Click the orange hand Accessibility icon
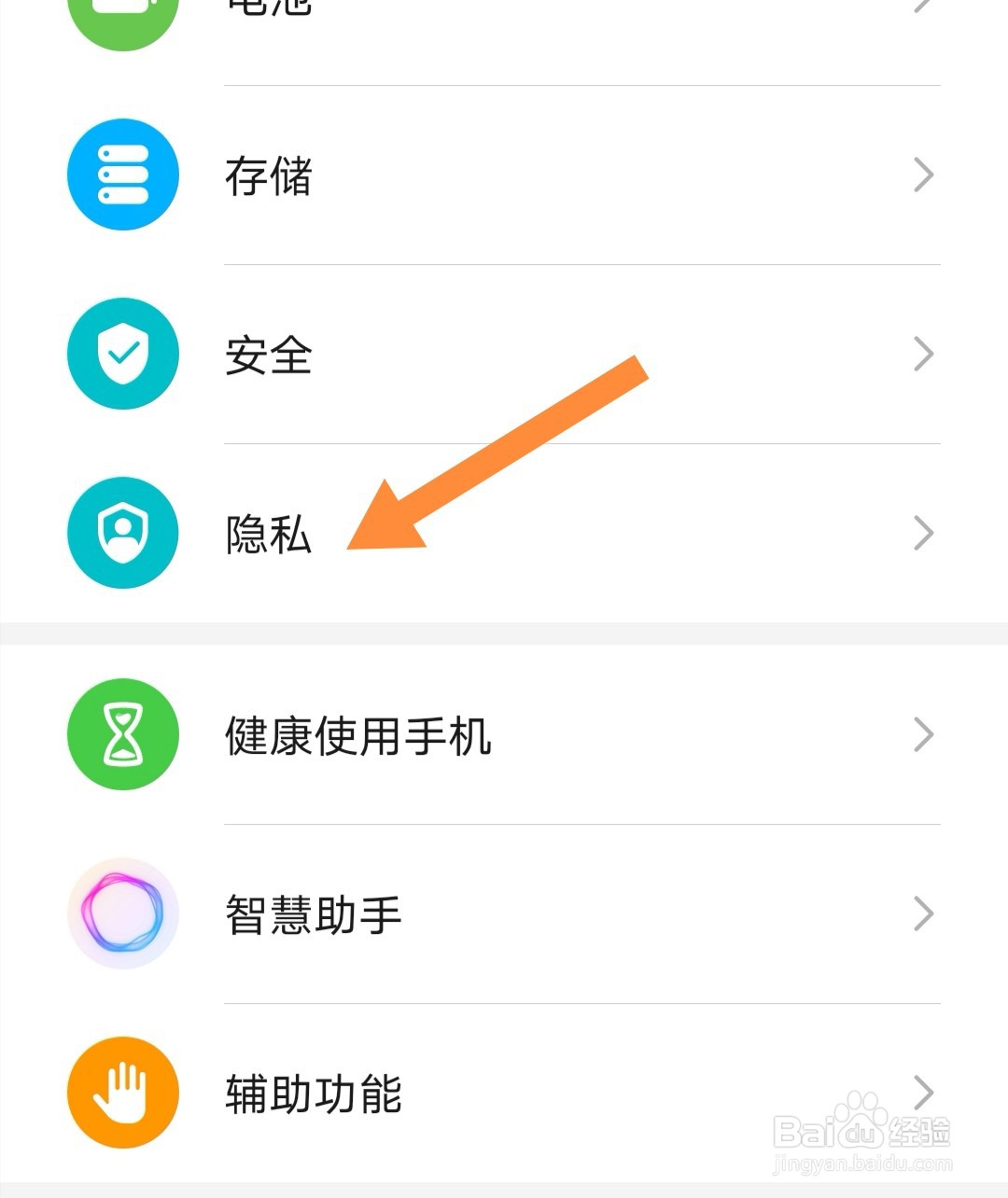Screen dimensions: 1008x1198 (x=122, y=1094)
